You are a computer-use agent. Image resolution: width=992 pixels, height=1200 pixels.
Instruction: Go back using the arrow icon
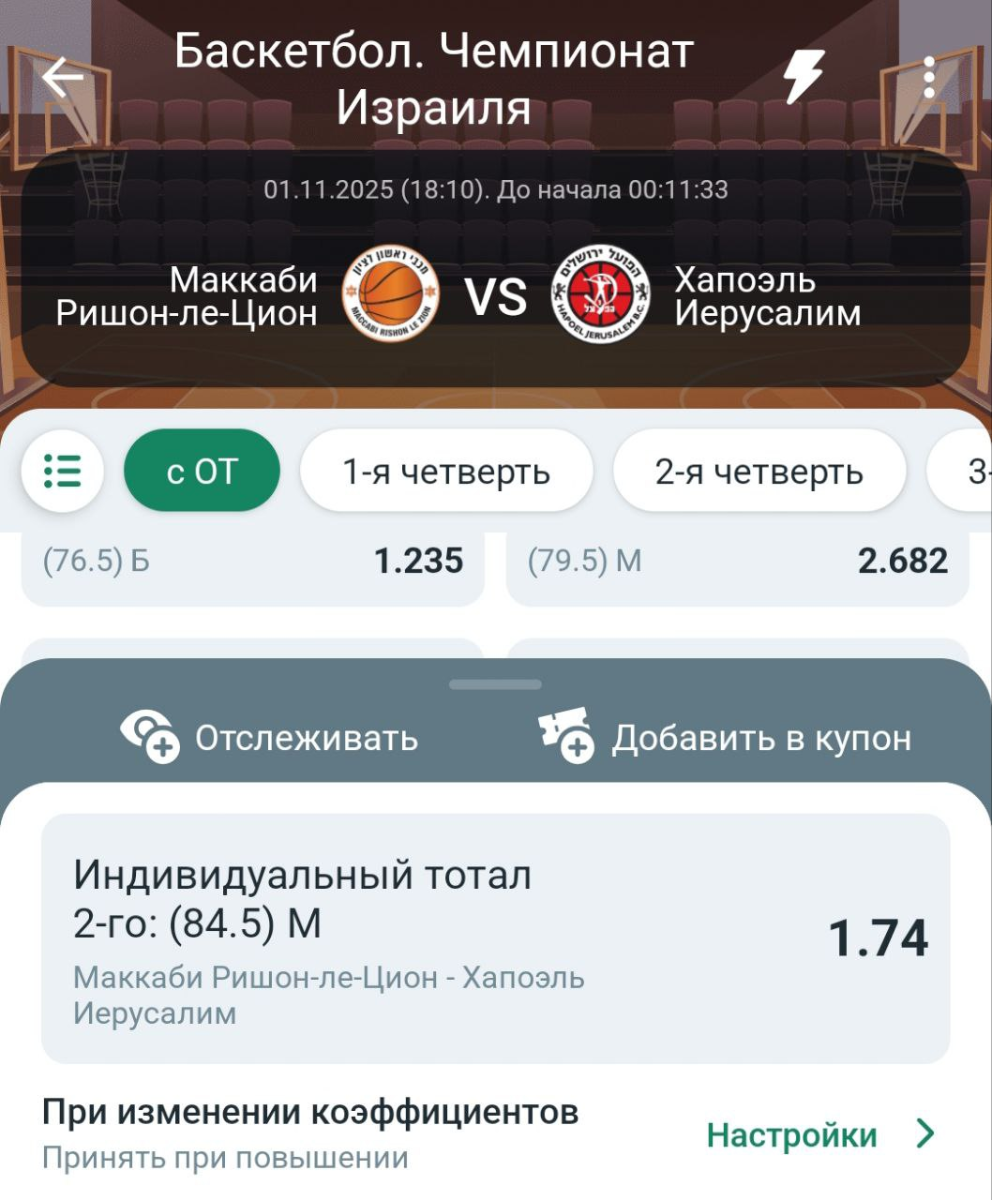click(62, 77)
